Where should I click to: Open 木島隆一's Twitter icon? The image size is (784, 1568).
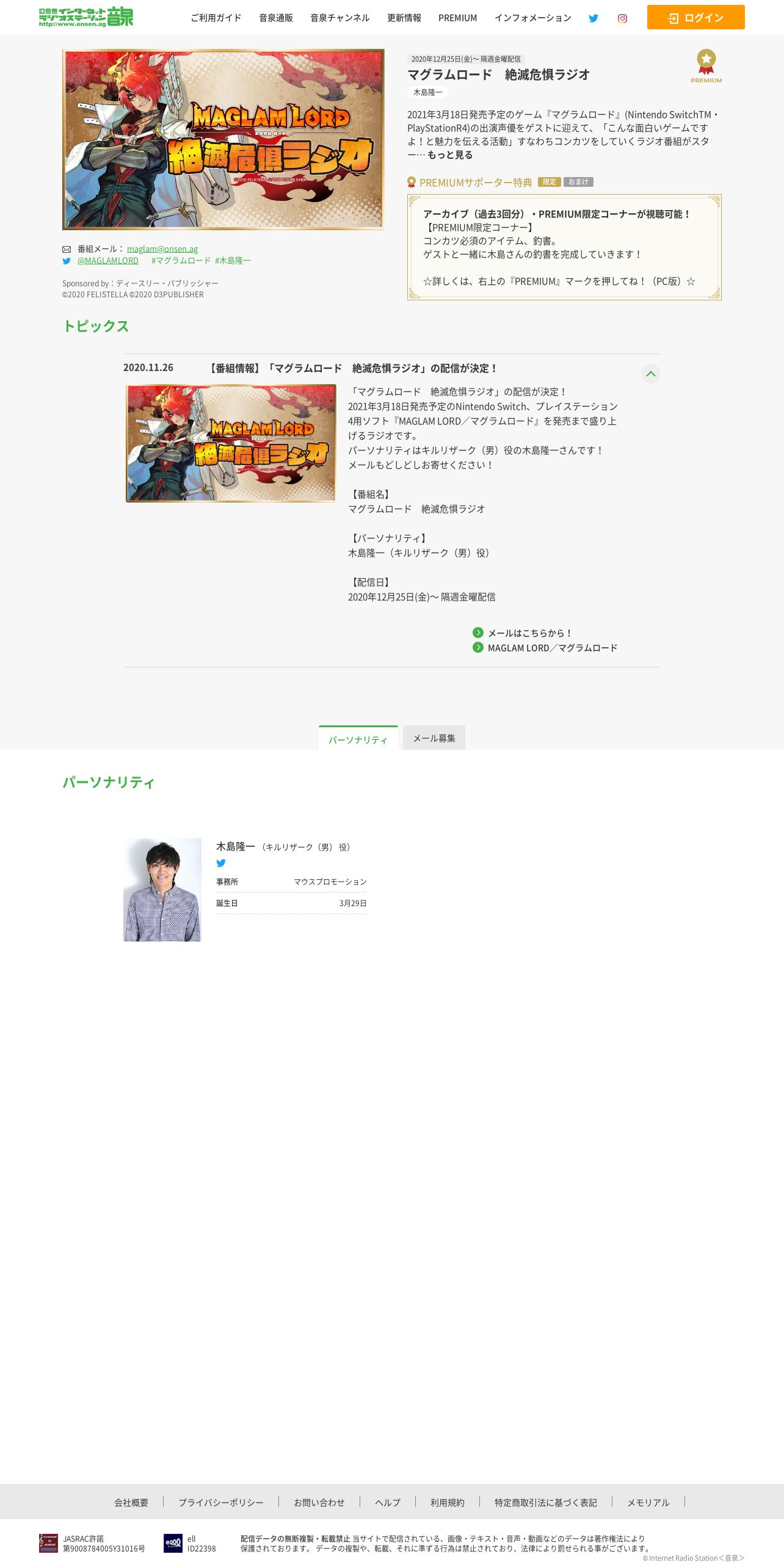click(221, 863)
